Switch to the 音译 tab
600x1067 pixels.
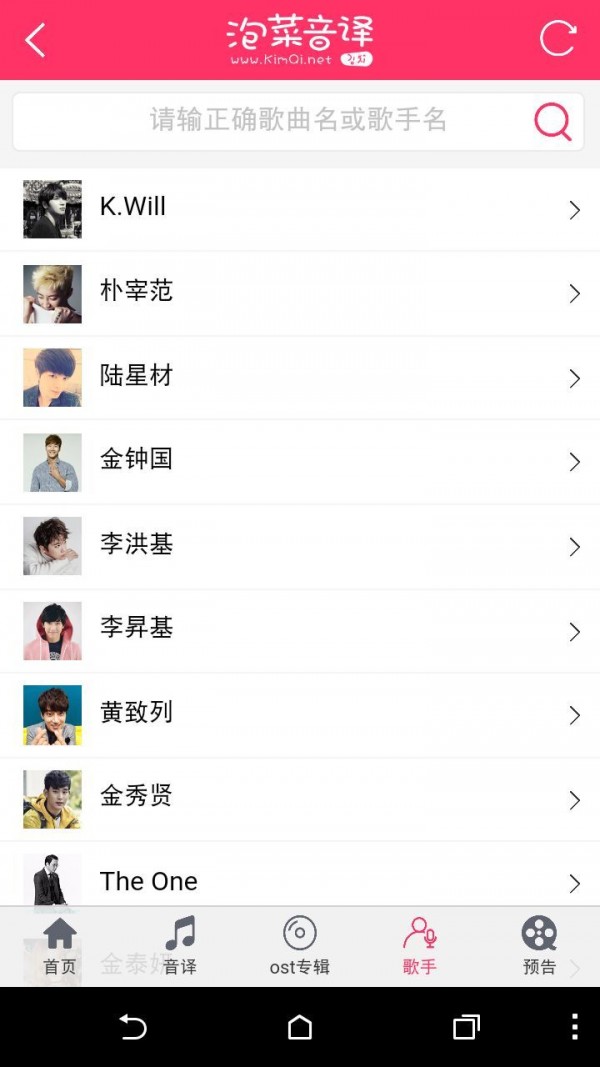point(180,946)
